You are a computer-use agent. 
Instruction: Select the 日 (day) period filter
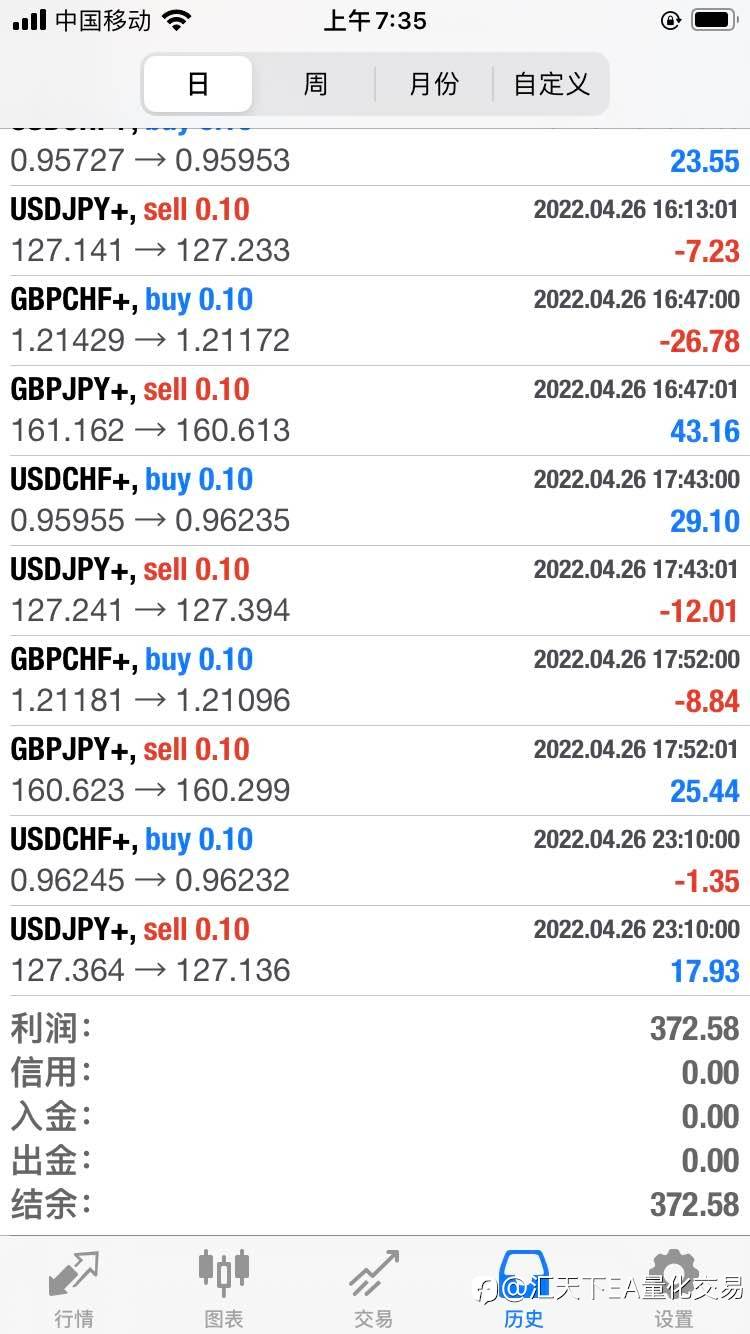pos(198,84)
